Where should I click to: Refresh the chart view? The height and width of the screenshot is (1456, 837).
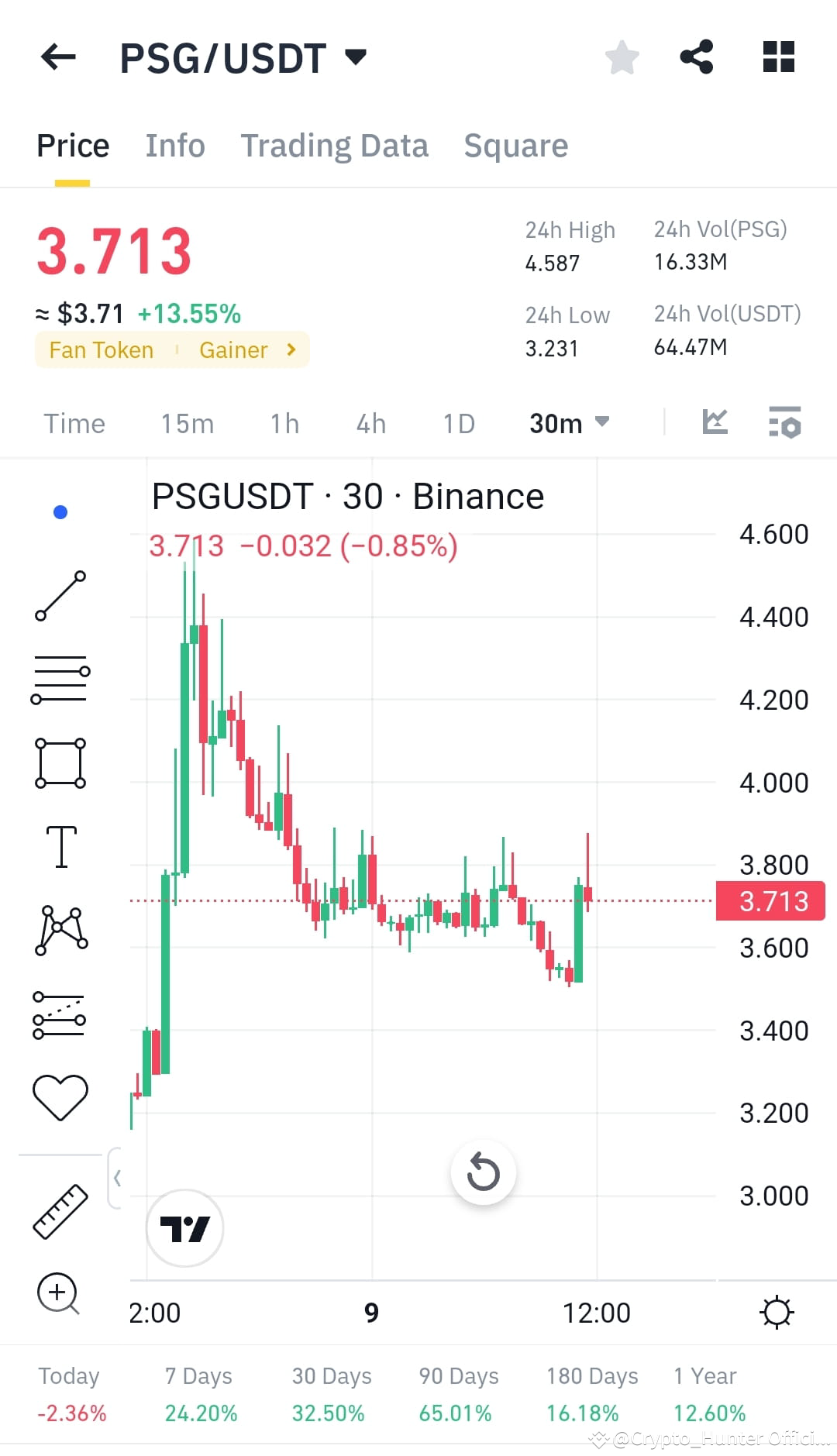pyautogui.click(x=483, y=1172)
